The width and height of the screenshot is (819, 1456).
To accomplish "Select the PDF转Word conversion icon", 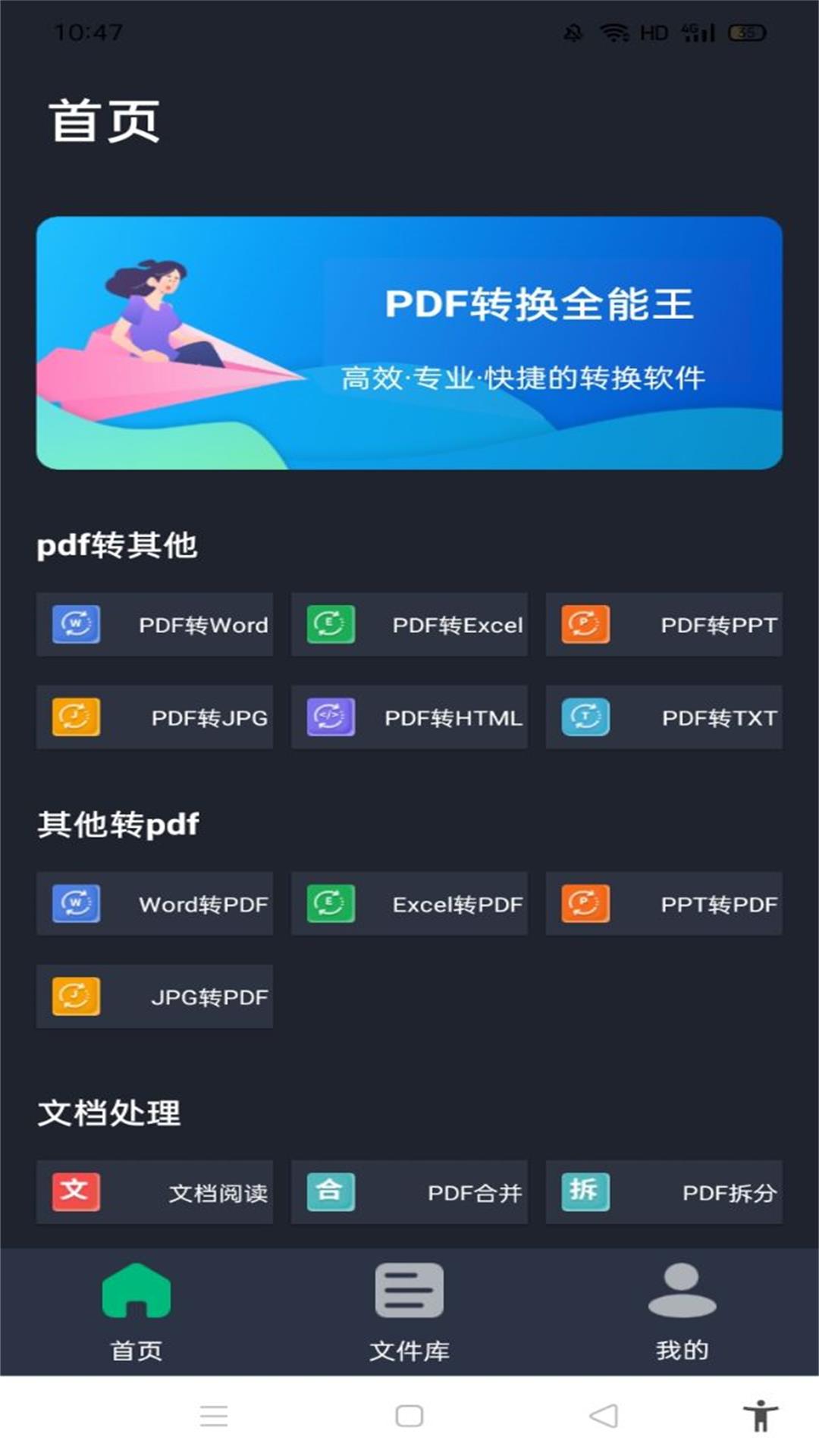I will coord(75,625).
